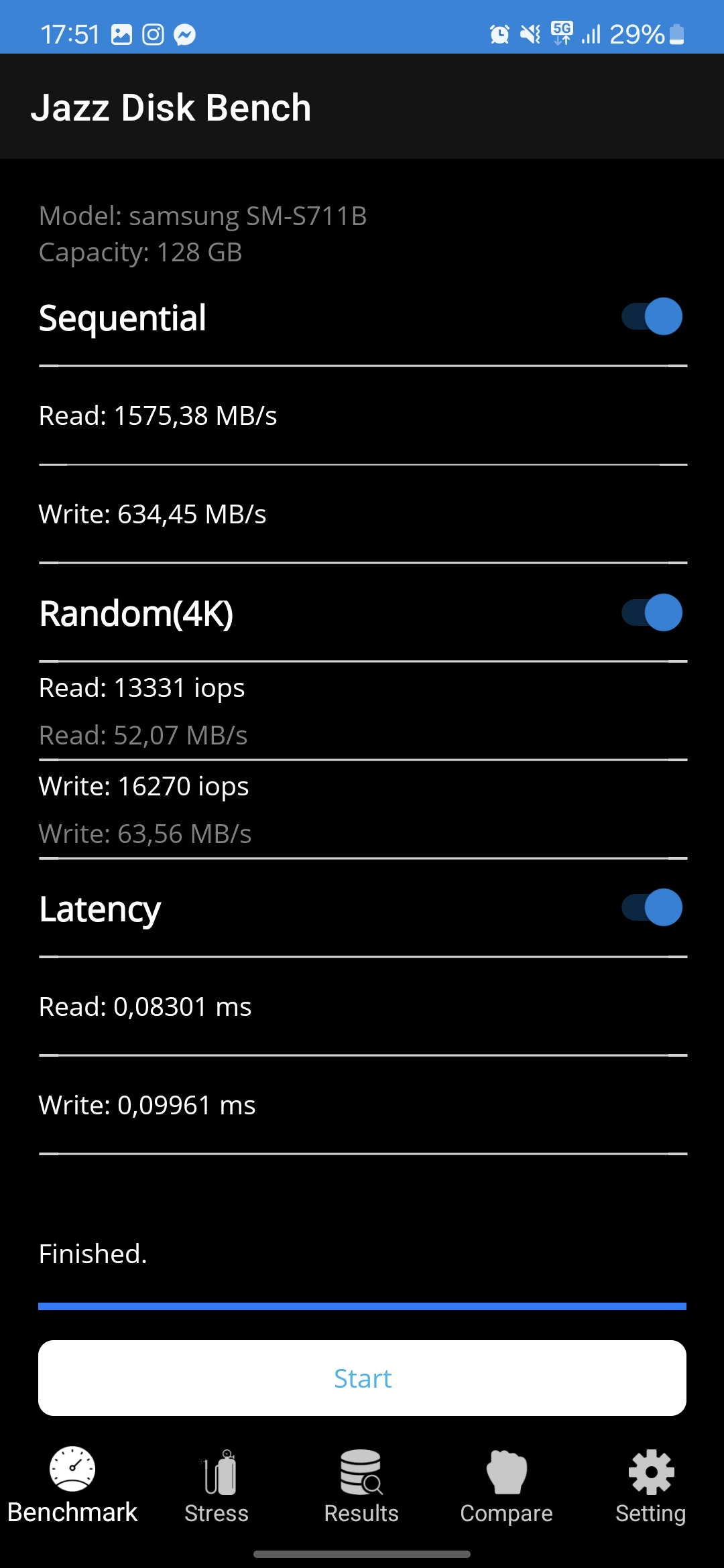Switch to the Stress tab

(x=217, y=1486)
